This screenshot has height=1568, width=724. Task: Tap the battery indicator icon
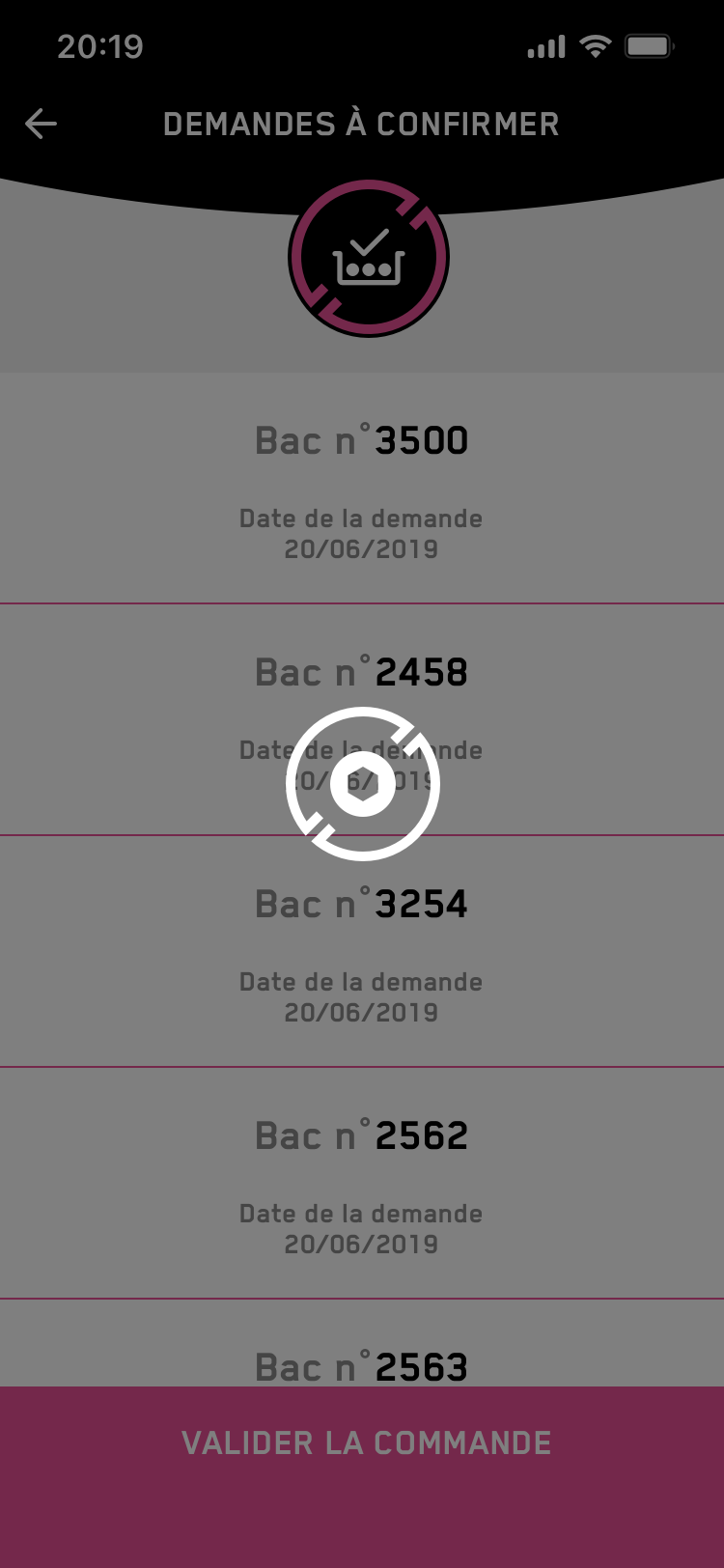click(x=649, y=44)
